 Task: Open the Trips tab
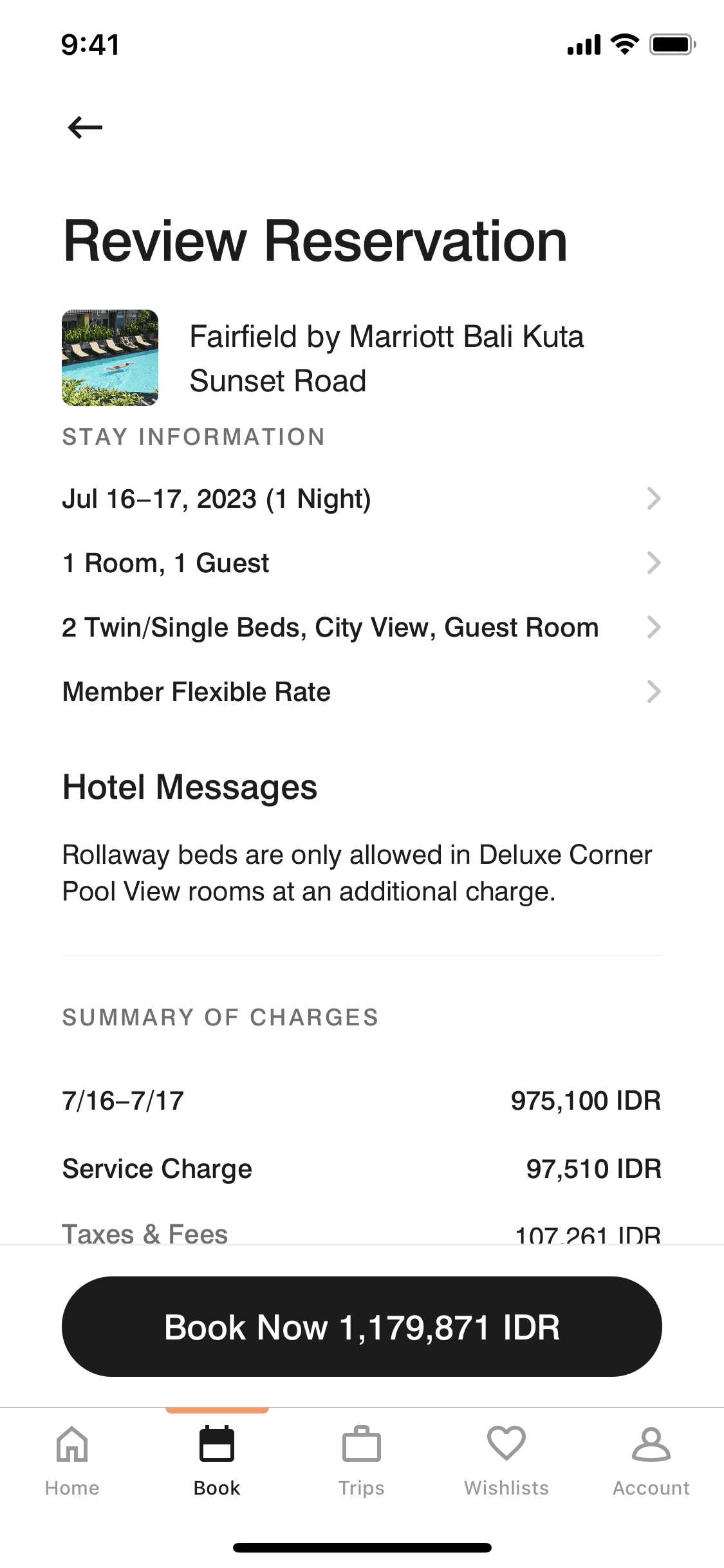(362, 1461)
